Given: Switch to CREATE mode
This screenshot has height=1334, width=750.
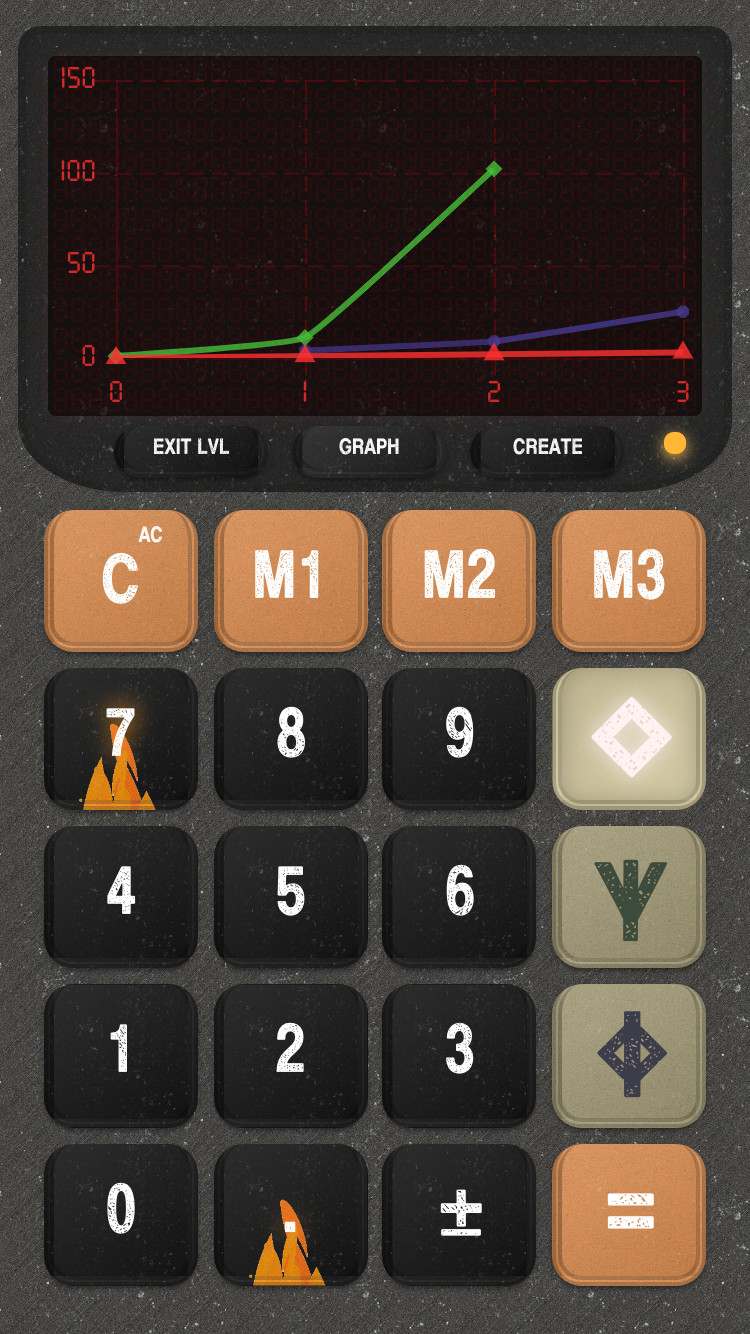Looking at the screenshot, I should [546, 447].
